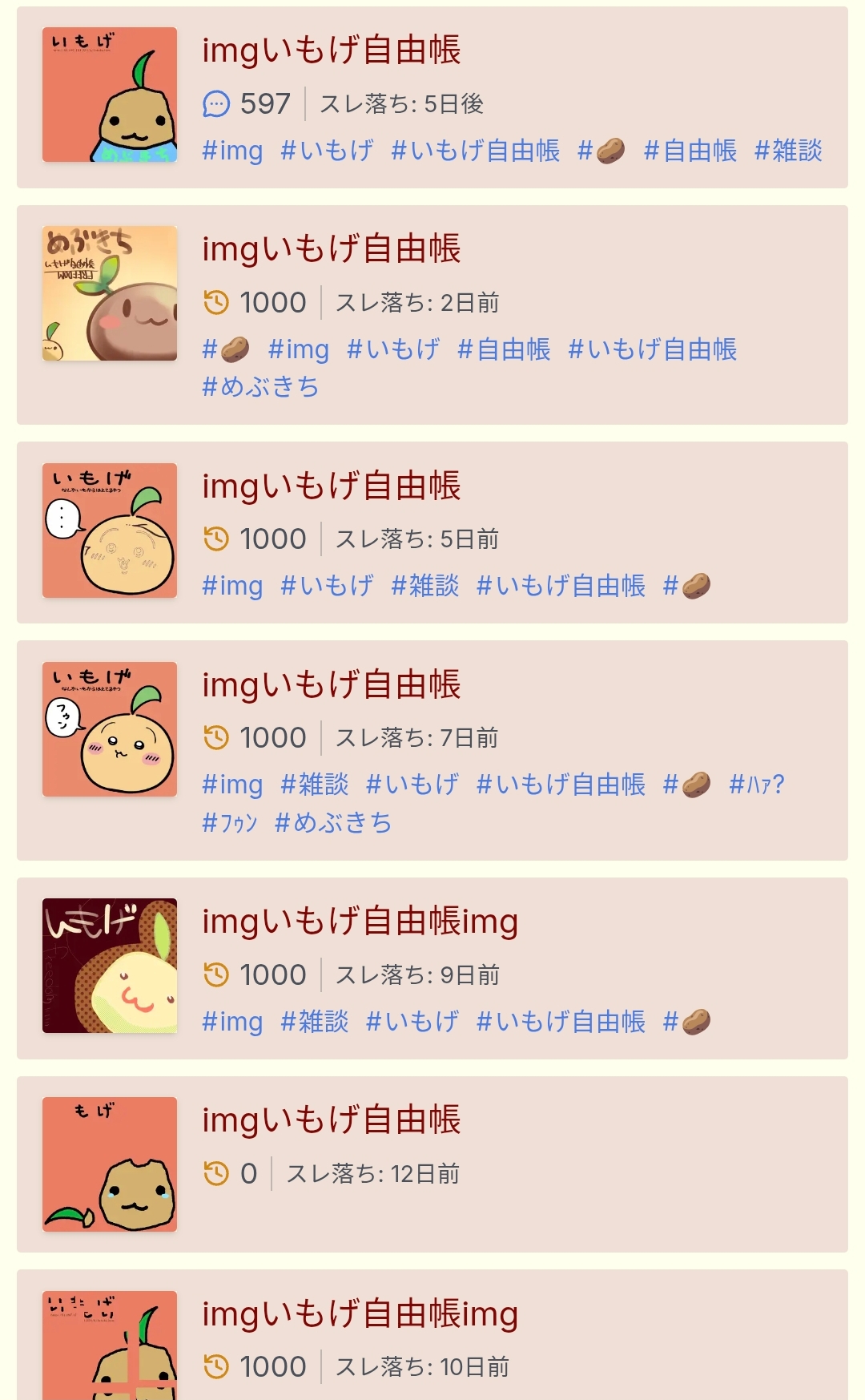Screen dimensions: 865x1400
Task: Tap #img tag in 9日前 thread
Action: tap(232, 1022)
